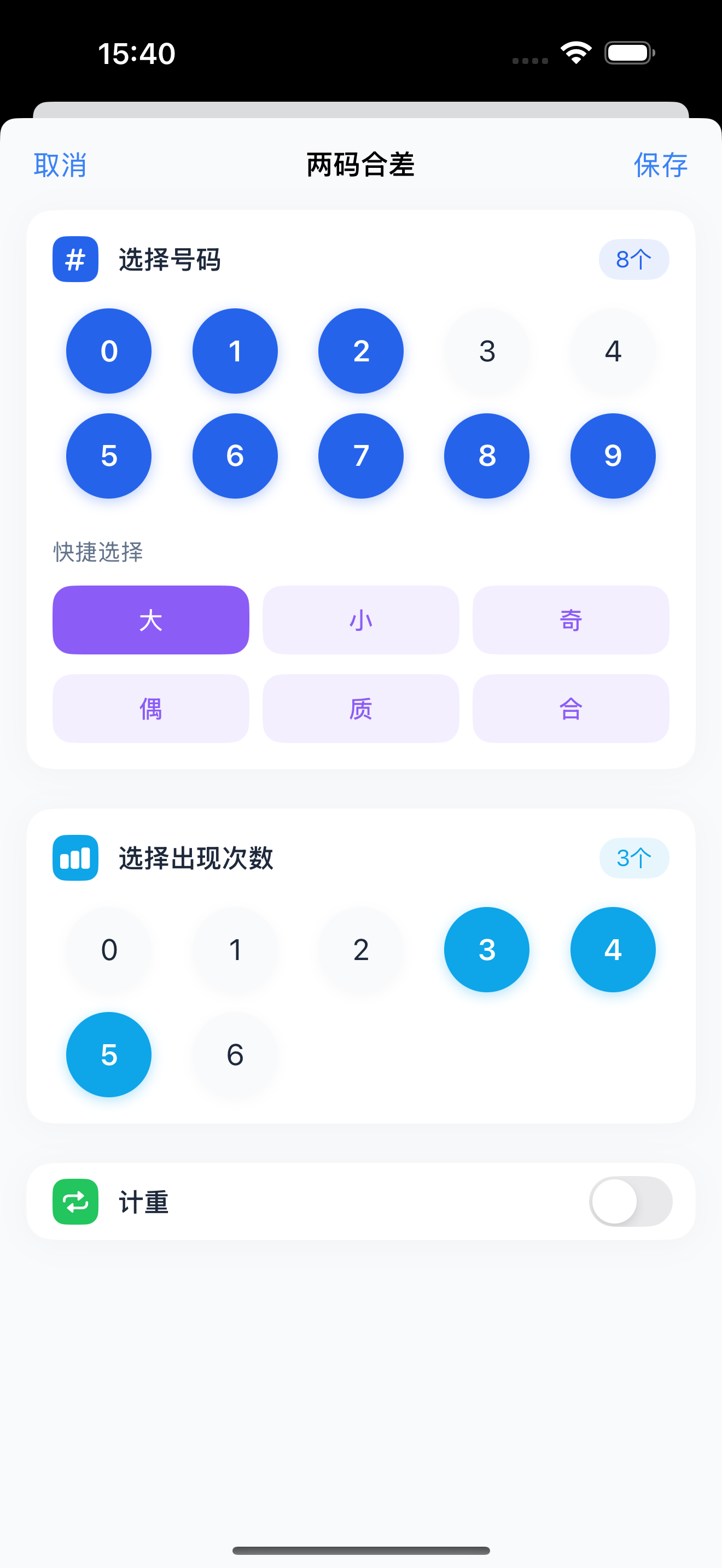
Task: Deselect number 9 in 选择号码
Action: click(613, 456)
